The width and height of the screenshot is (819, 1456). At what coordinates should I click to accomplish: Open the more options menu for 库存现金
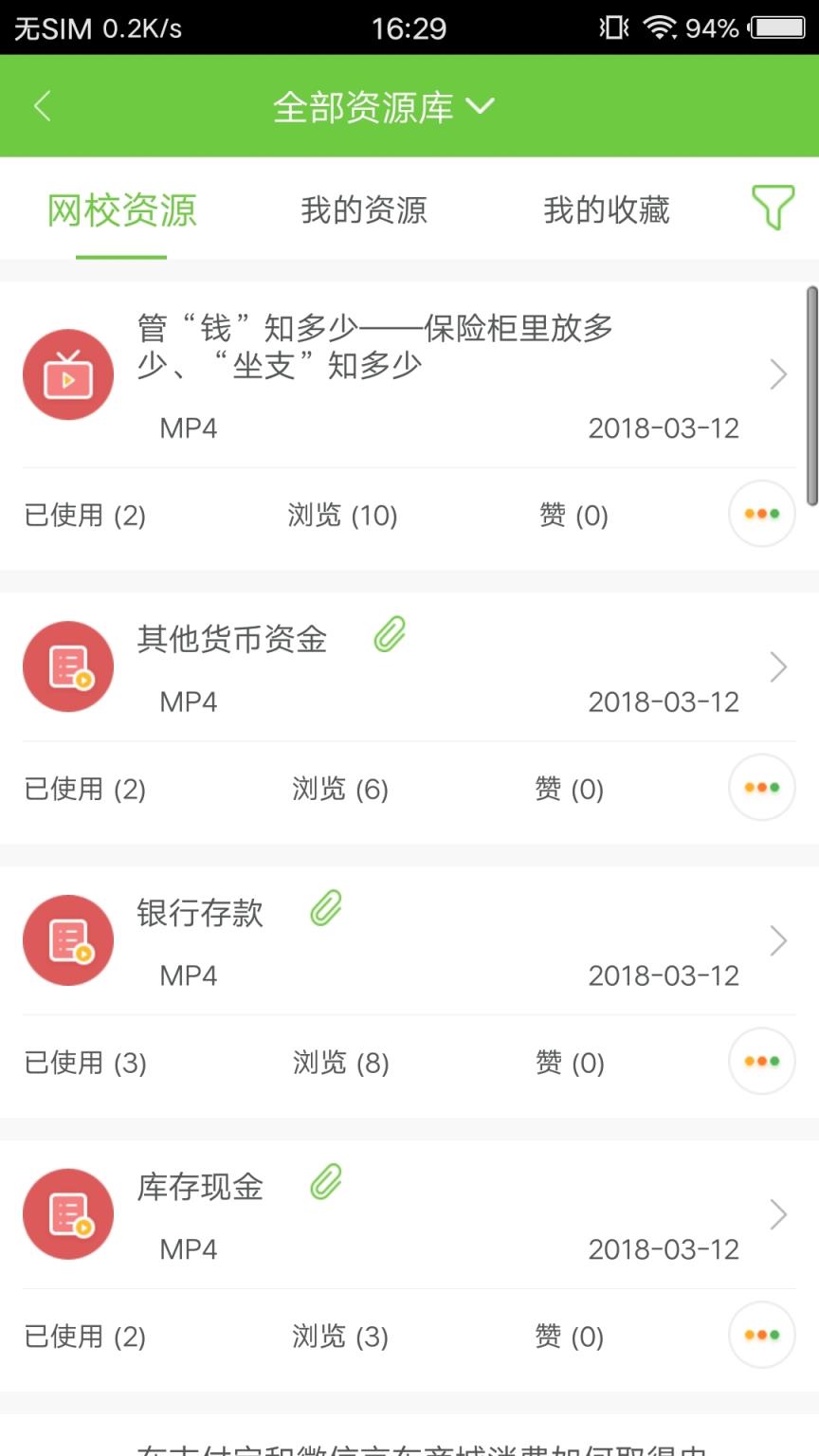pyautogui.click(x=761, y=1335)
